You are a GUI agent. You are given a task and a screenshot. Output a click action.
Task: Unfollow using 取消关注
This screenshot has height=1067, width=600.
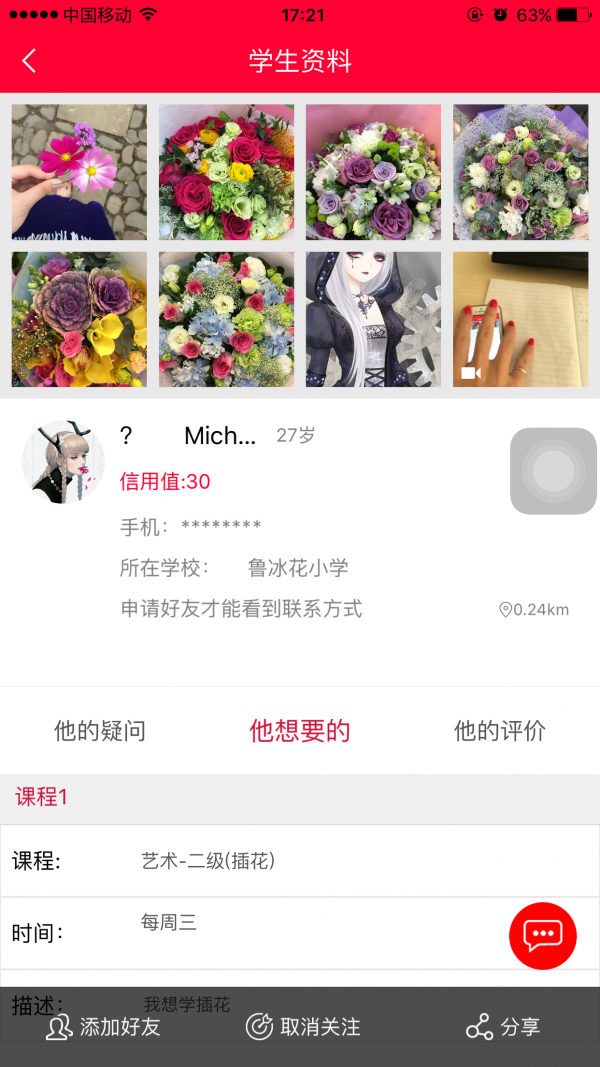(x=303, y=1026)
